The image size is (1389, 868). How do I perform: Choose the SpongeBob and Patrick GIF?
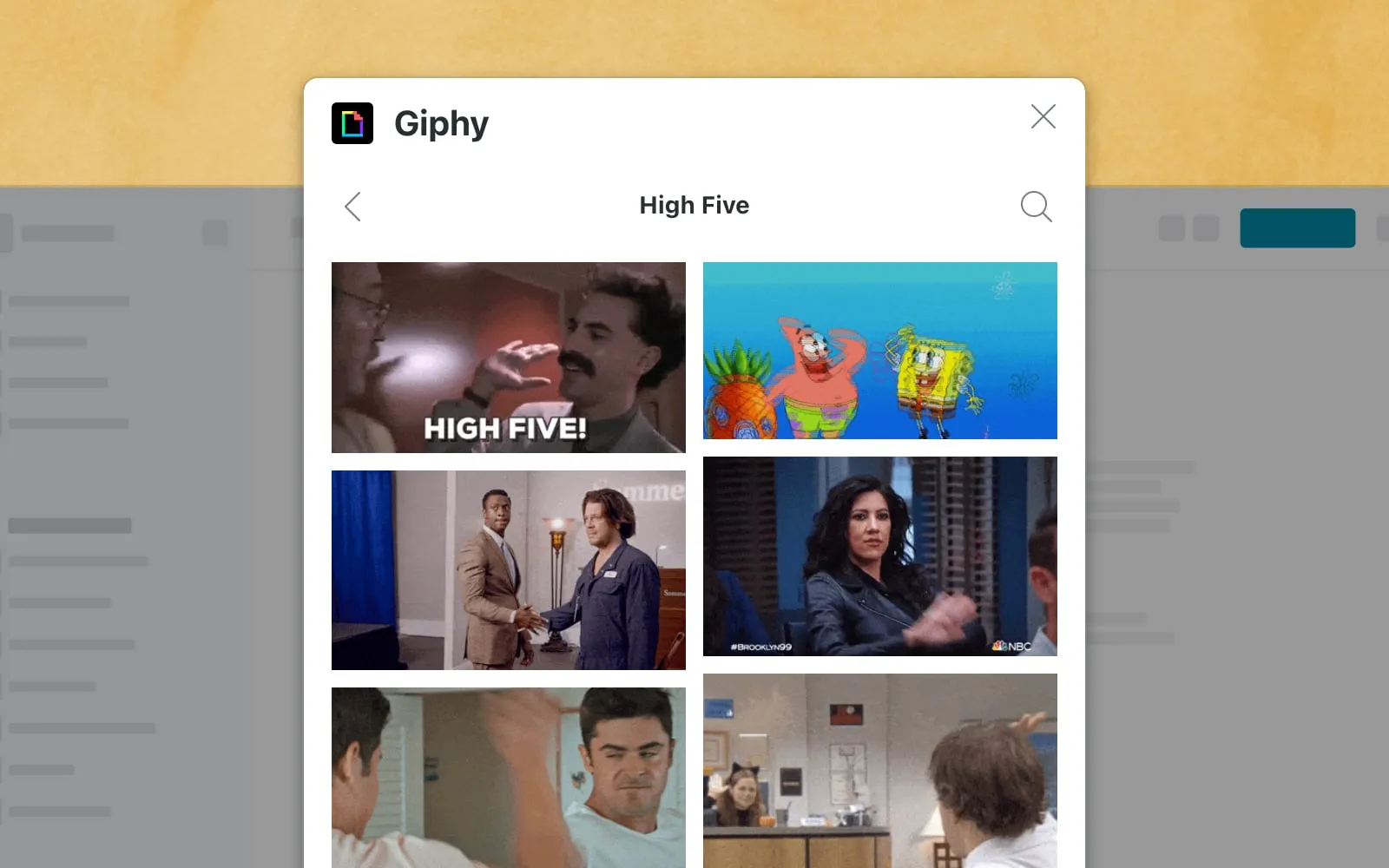point(879,351)
